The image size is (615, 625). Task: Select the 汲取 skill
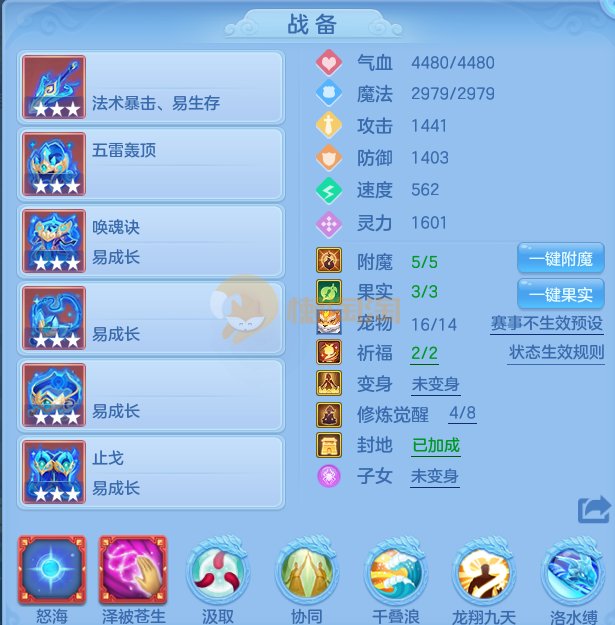(217, 570)
